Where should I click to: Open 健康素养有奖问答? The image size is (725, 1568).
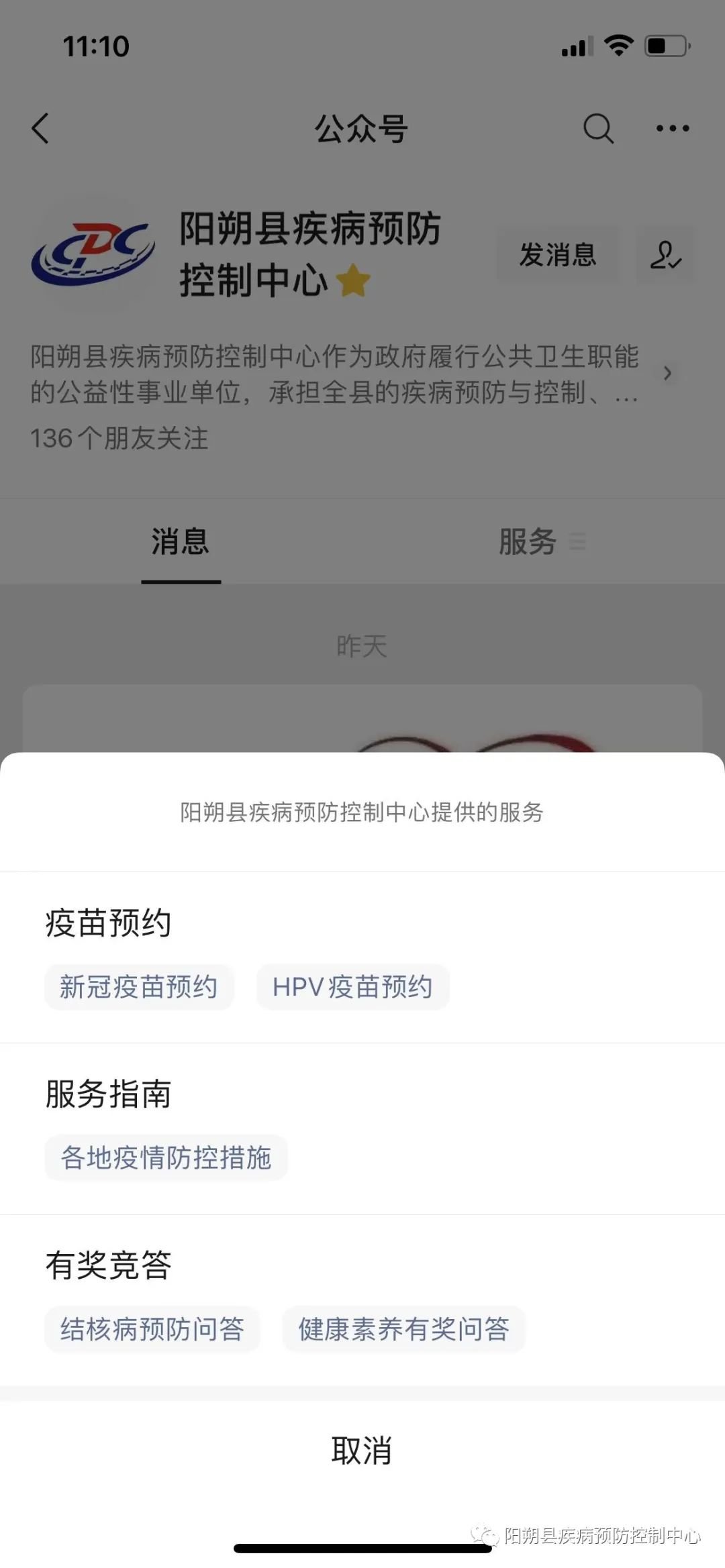point(403,1329)
